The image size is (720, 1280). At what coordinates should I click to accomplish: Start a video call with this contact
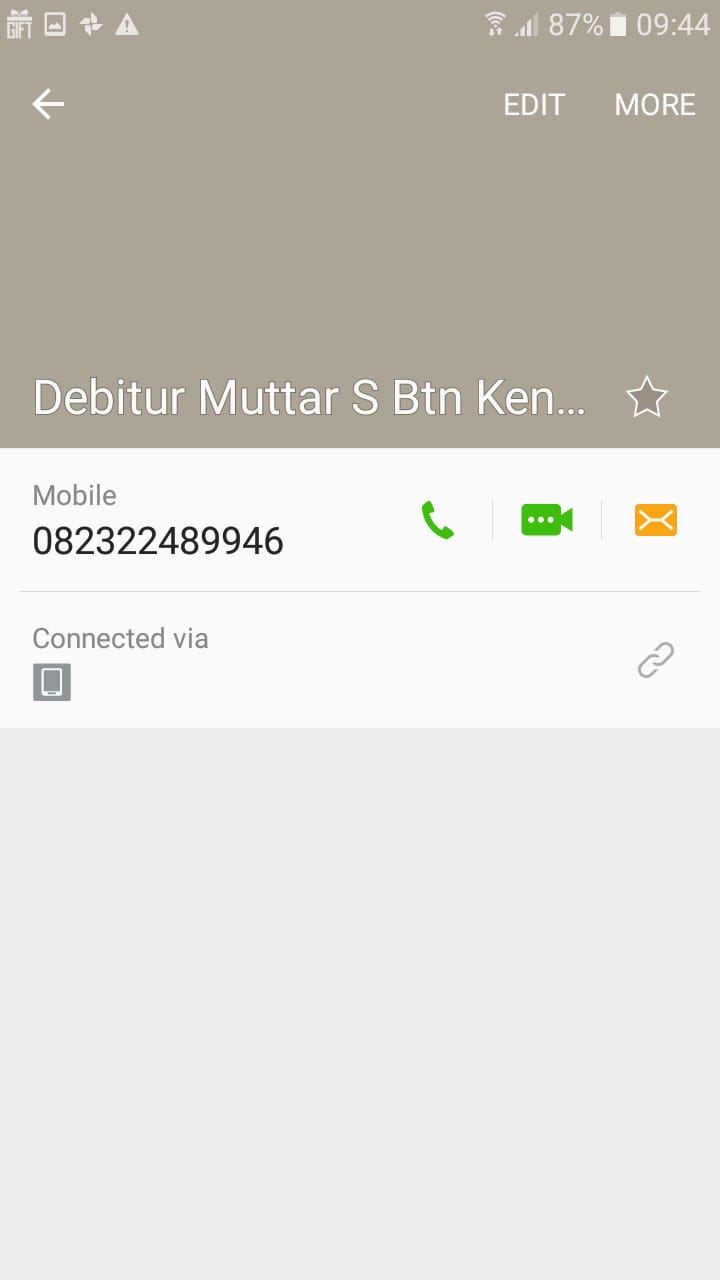click(x=546, y=520)
